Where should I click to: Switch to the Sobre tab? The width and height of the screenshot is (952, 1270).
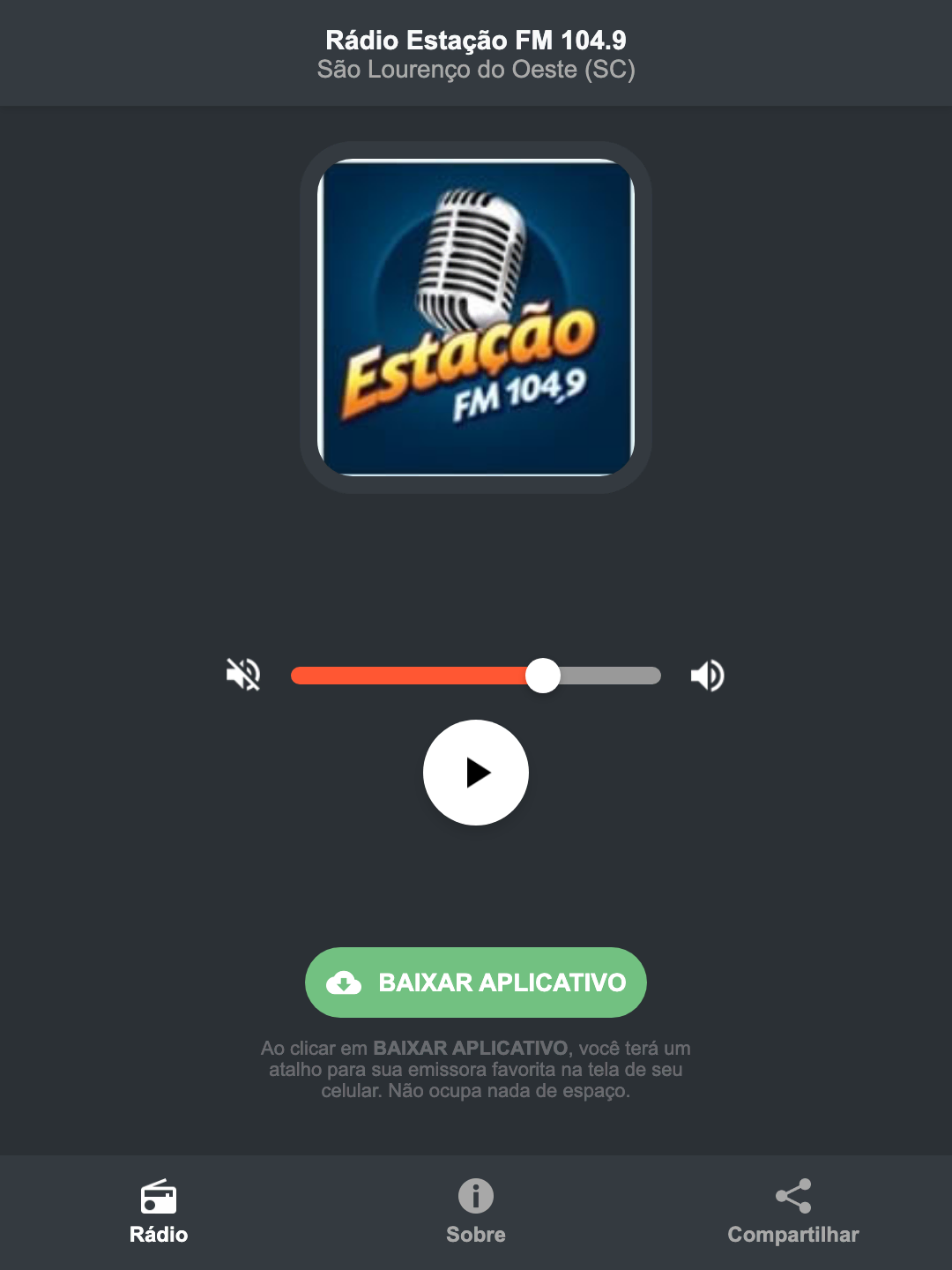click(x=475, y=1213)
